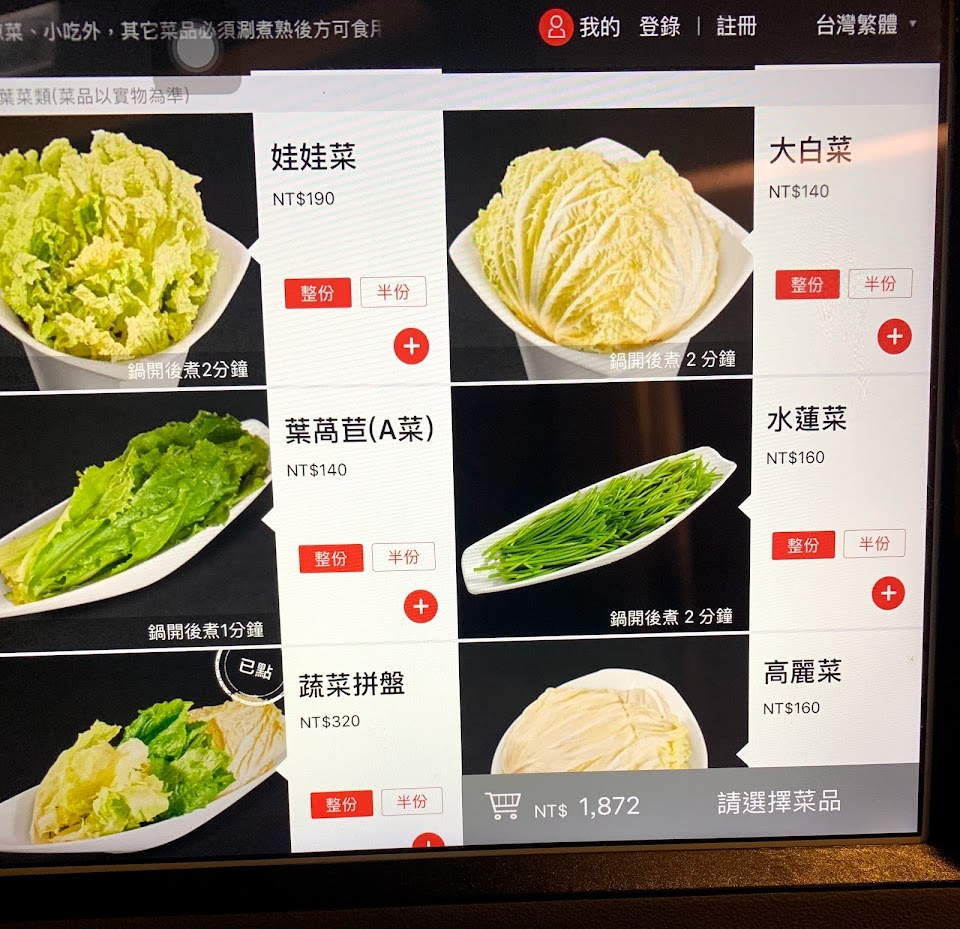Screen dimensions: 960x929
Task: Add 娃娃菜 with the plus button
Action: (411, 347)
